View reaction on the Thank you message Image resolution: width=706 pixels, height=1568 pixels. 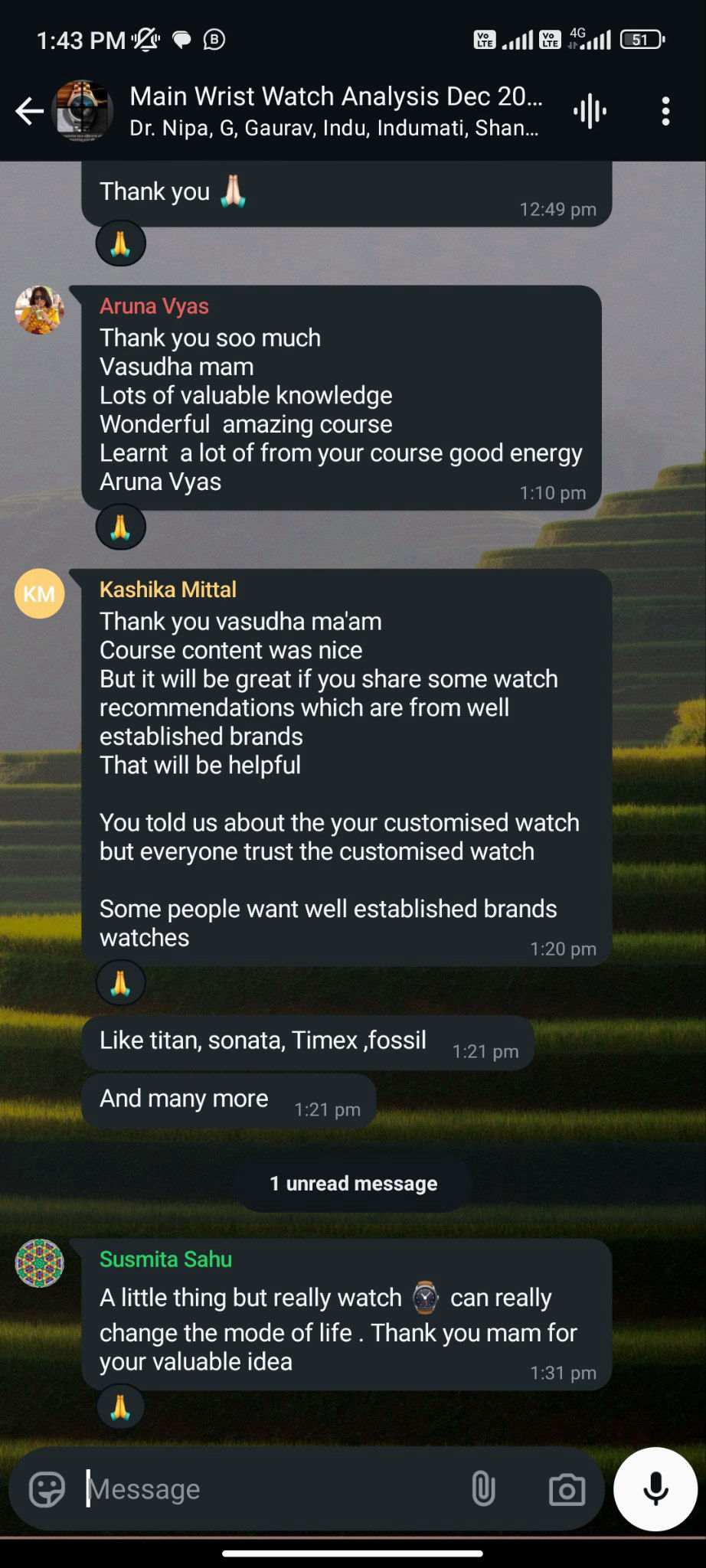[120, 243]
